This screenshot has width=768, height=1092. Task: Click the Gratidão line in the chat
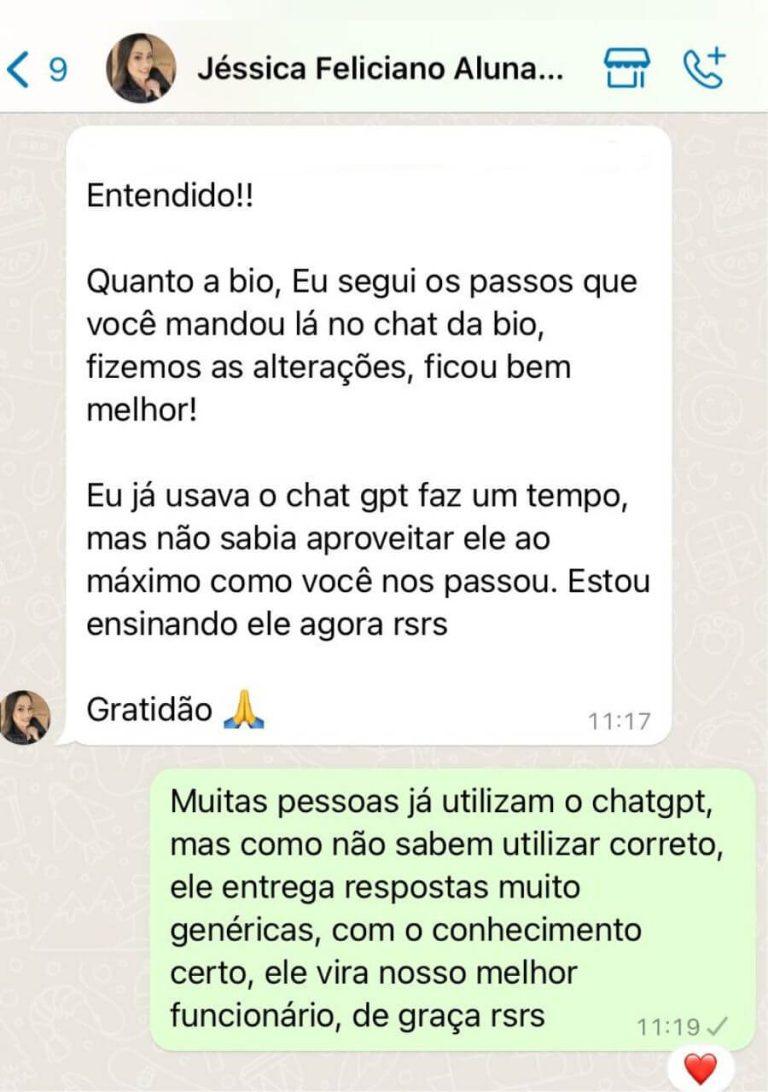coord(150,710)
